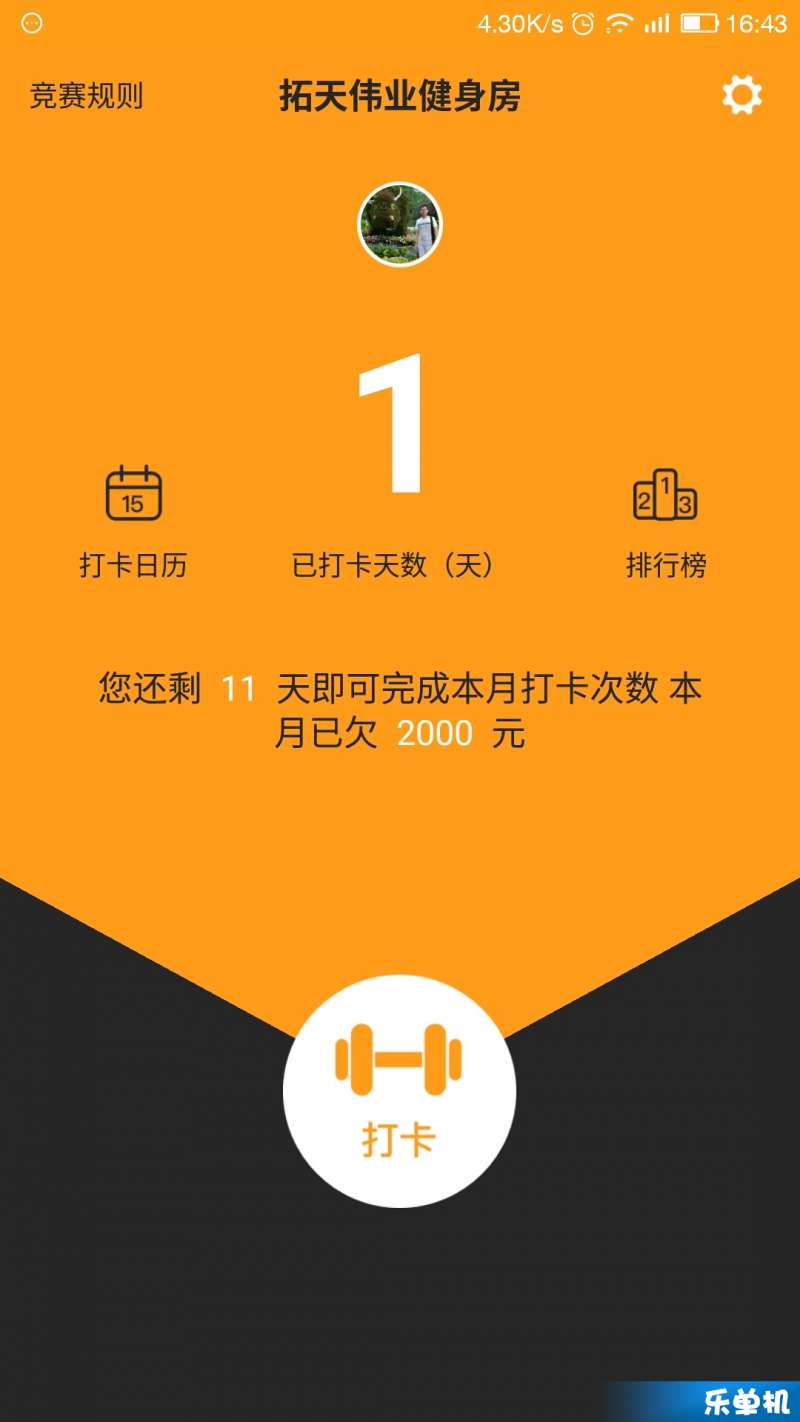
Task: View the 排行榜 leaderboard
Action: (666, 522)
